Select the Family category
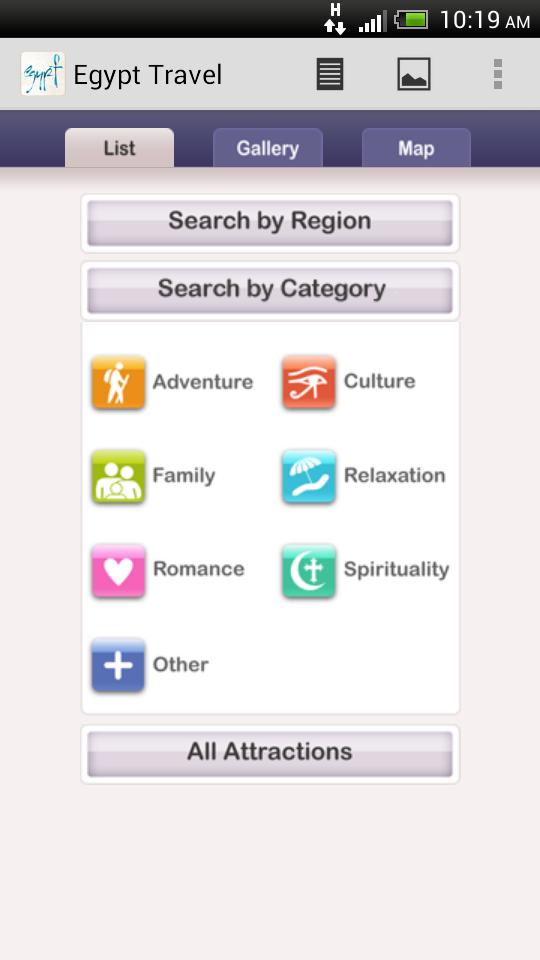The width and height of the screenshot is (540, 960). pos(153,476)
